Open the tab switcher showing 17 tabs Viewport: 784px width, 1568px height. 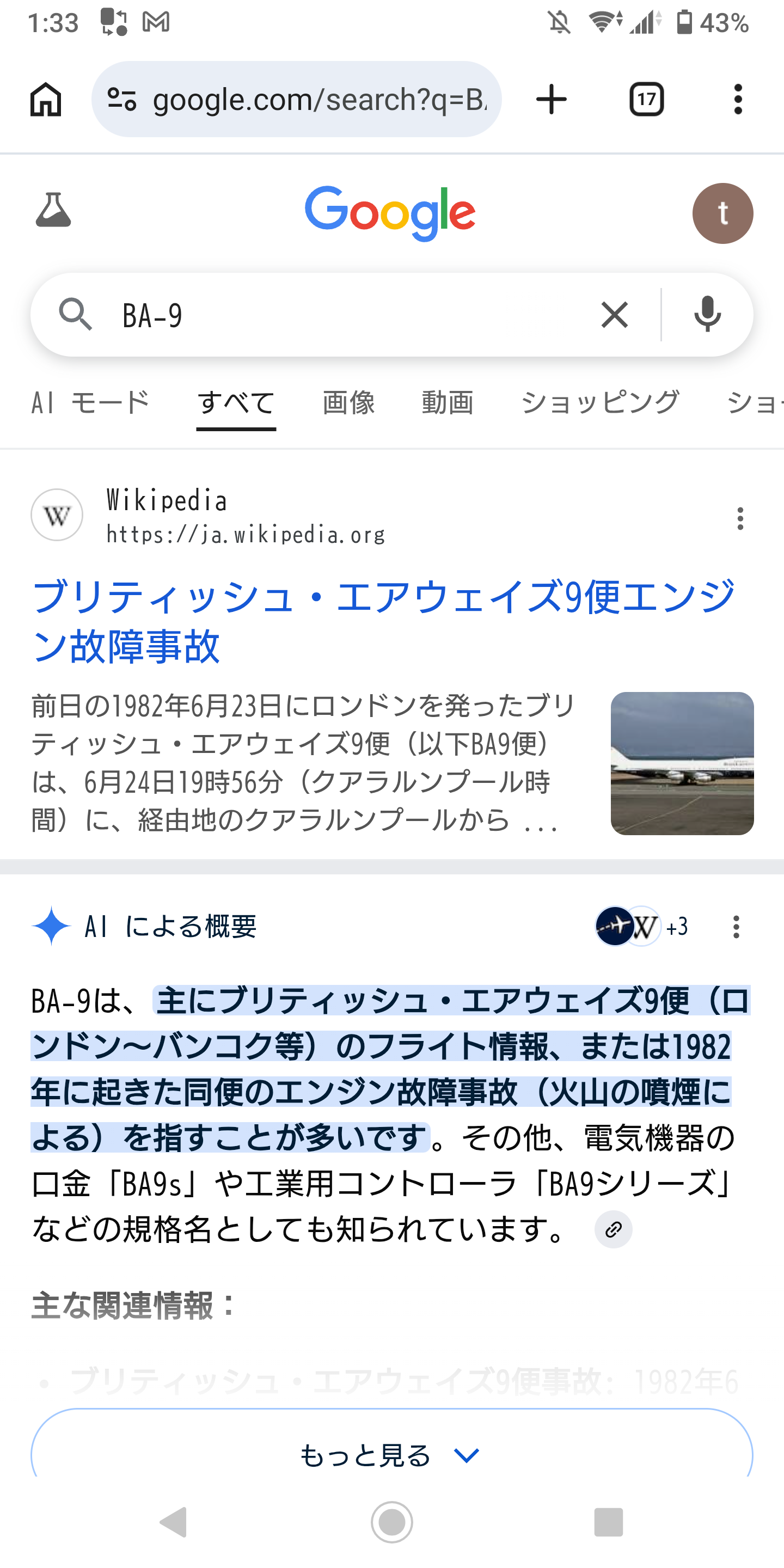coord(646,99)
